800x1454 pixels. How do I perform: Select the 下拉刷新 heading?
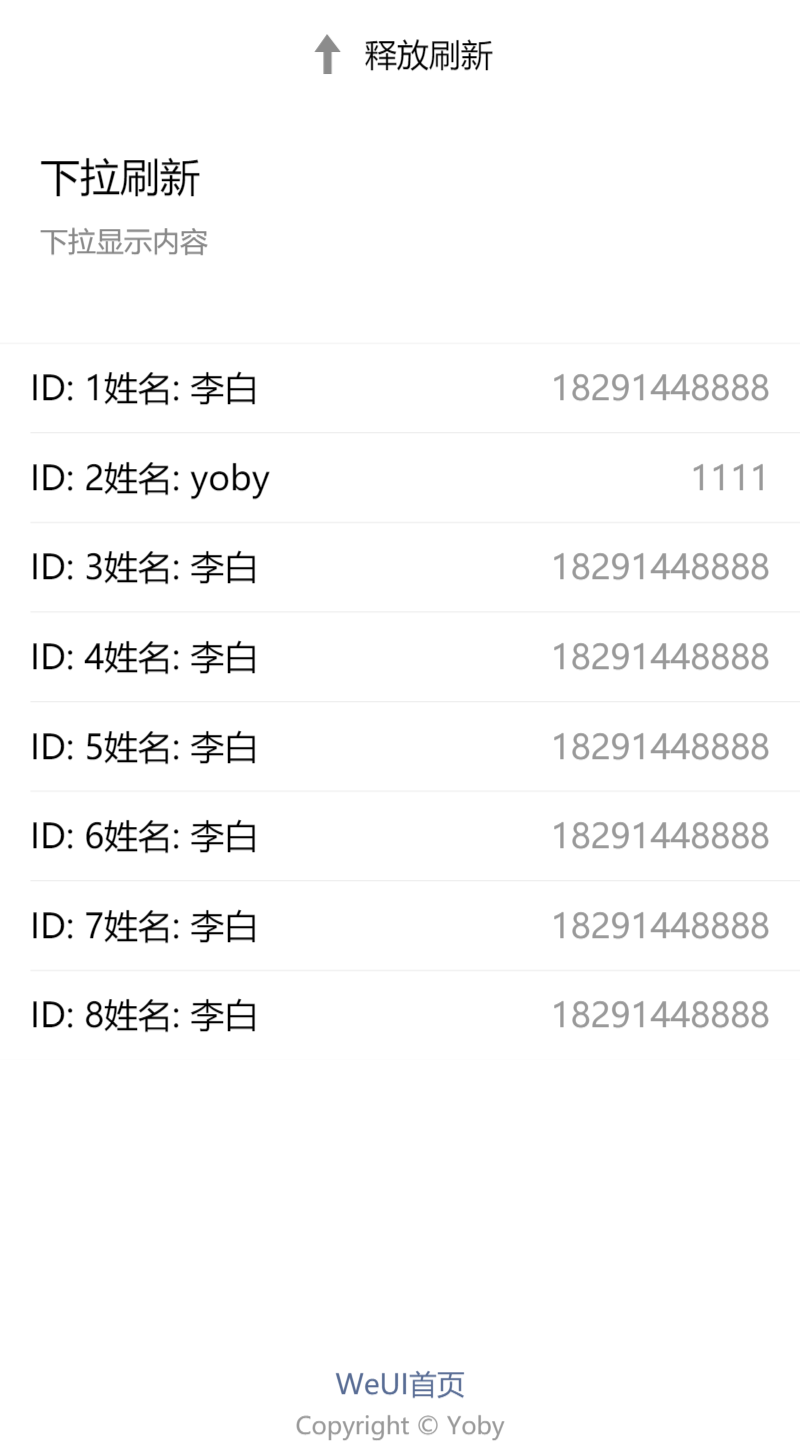coord(121,178)
